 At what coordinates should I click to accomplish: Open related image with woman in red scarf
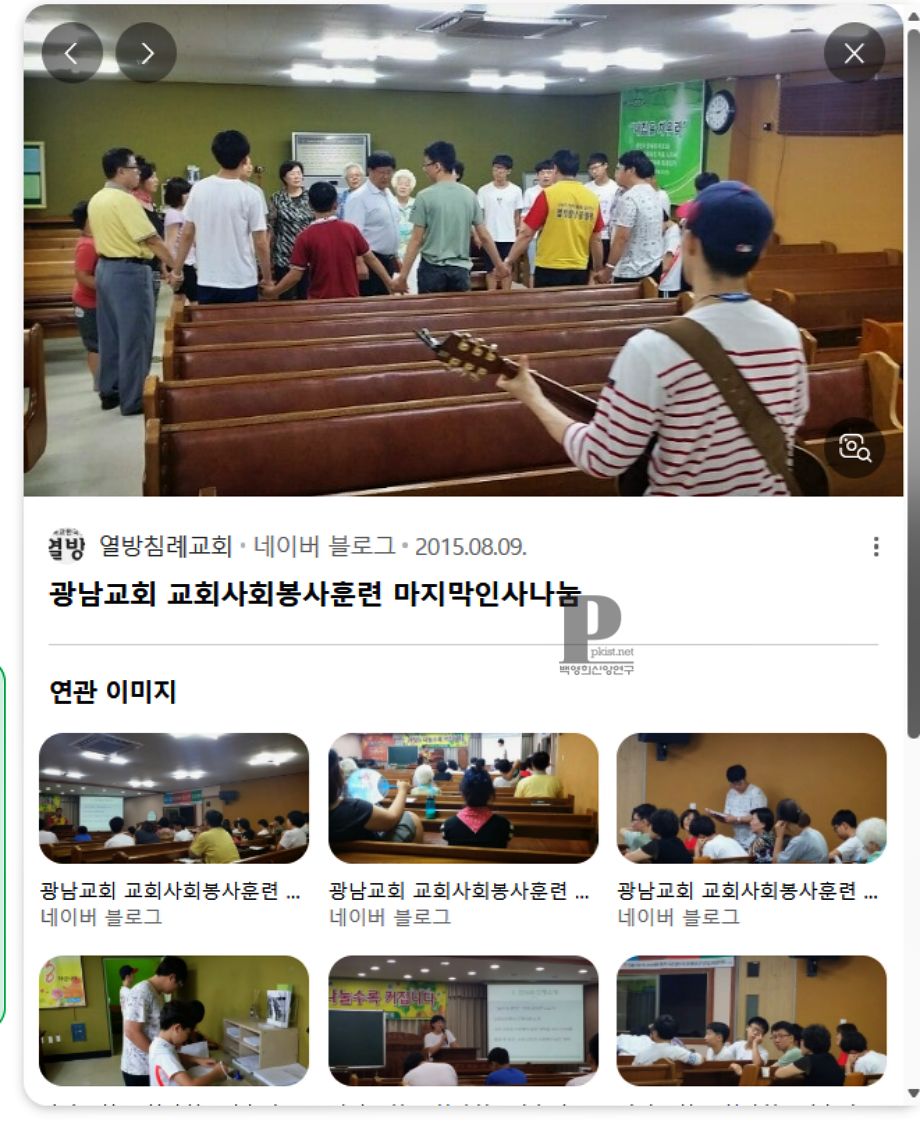point(463,798)
